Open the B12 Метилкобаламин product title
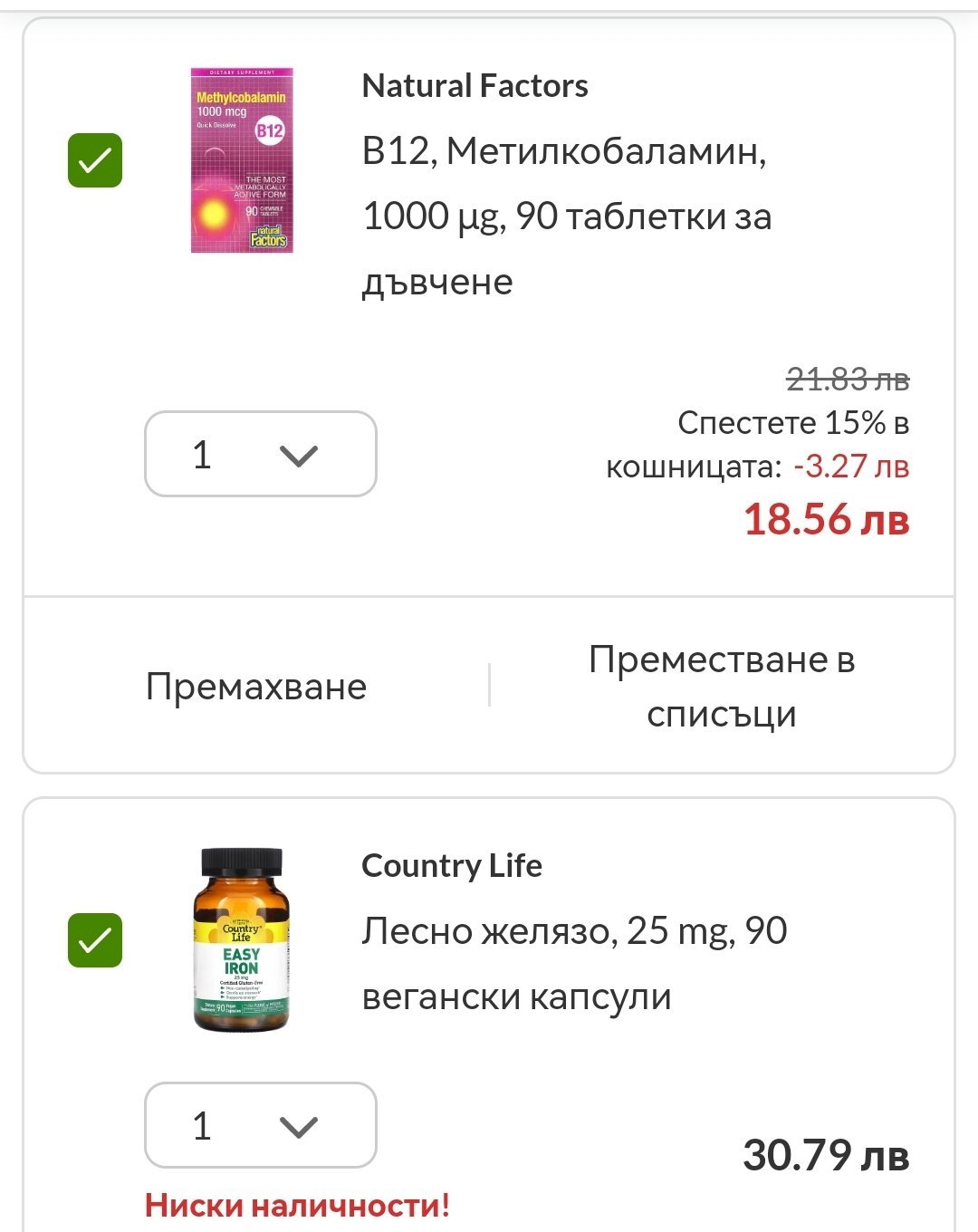This screenshot has height=1232, width=978. point(566,216)
